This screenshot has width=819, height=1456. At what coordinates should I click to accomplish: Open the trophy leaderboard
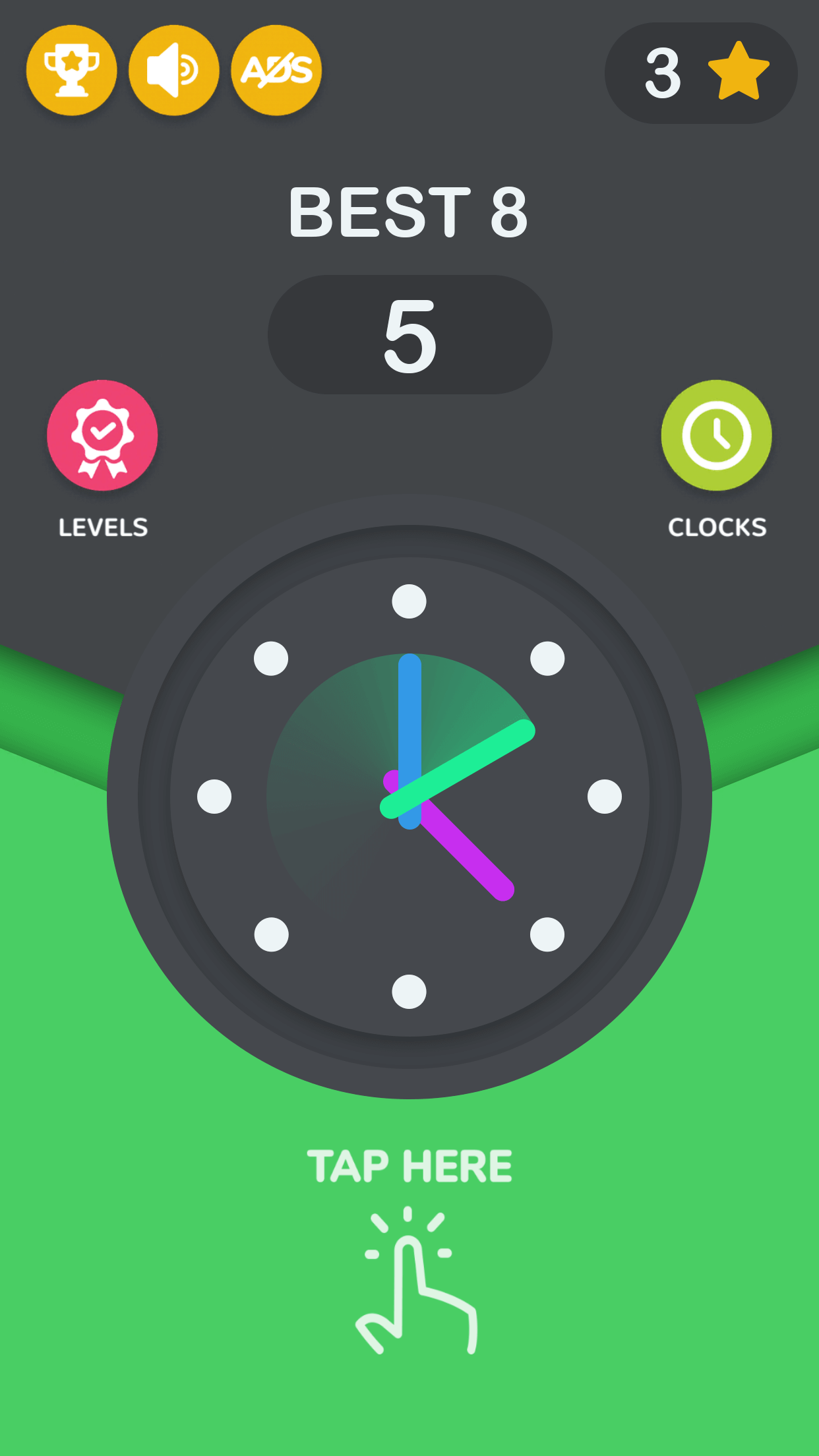pyautogui.click(x=71, y=71)
